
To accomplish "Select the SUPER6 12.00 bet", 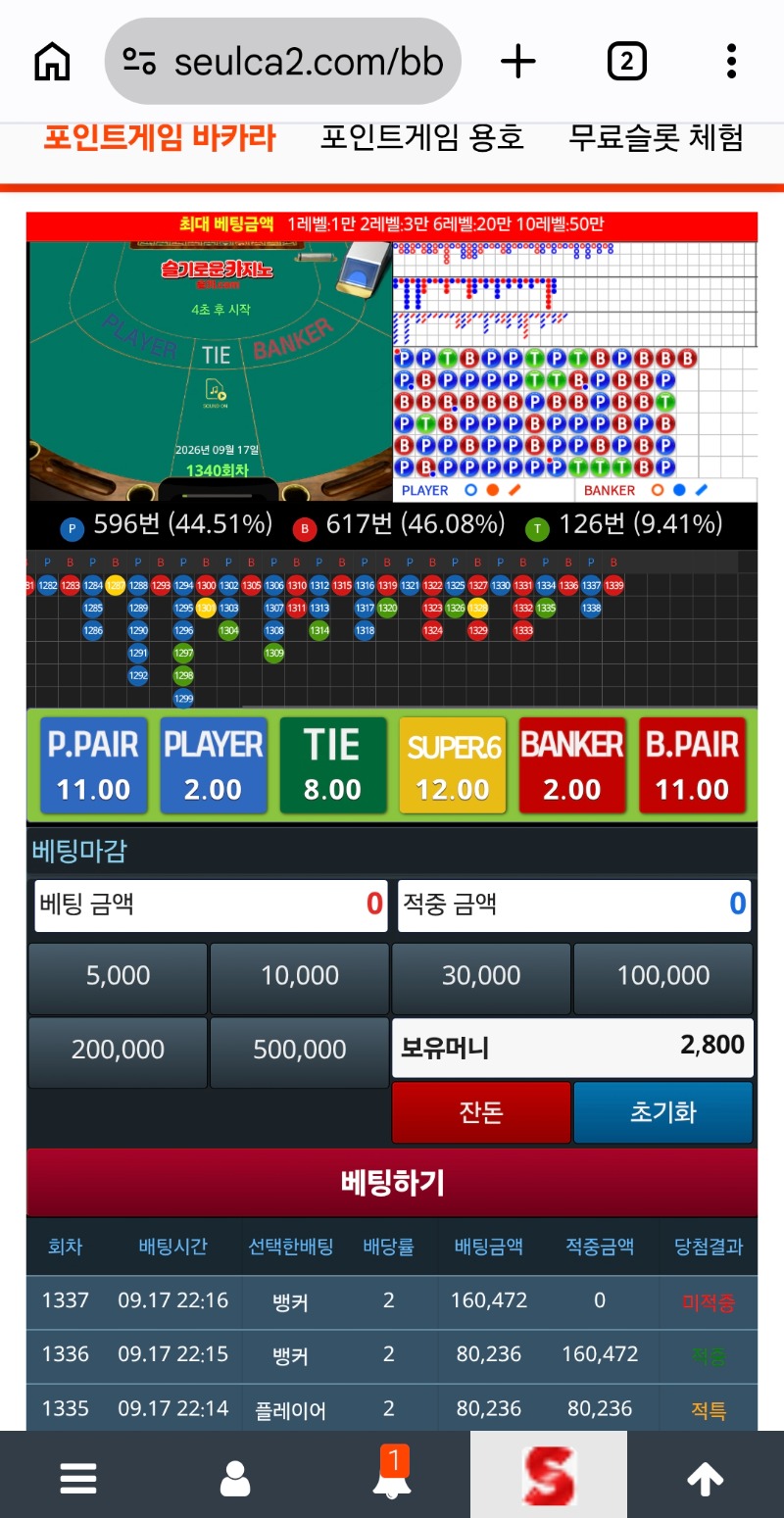I will click(x=453, y=765).
